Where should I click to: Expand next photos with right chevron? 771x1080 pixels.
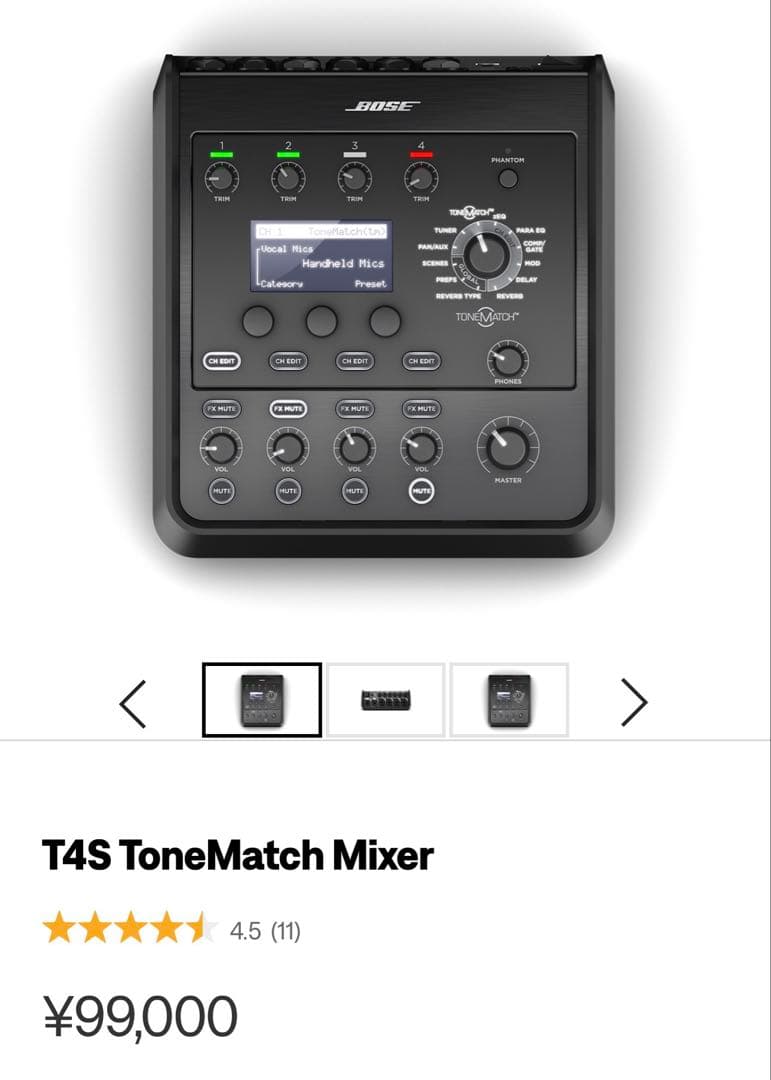[x=633, y=703]
